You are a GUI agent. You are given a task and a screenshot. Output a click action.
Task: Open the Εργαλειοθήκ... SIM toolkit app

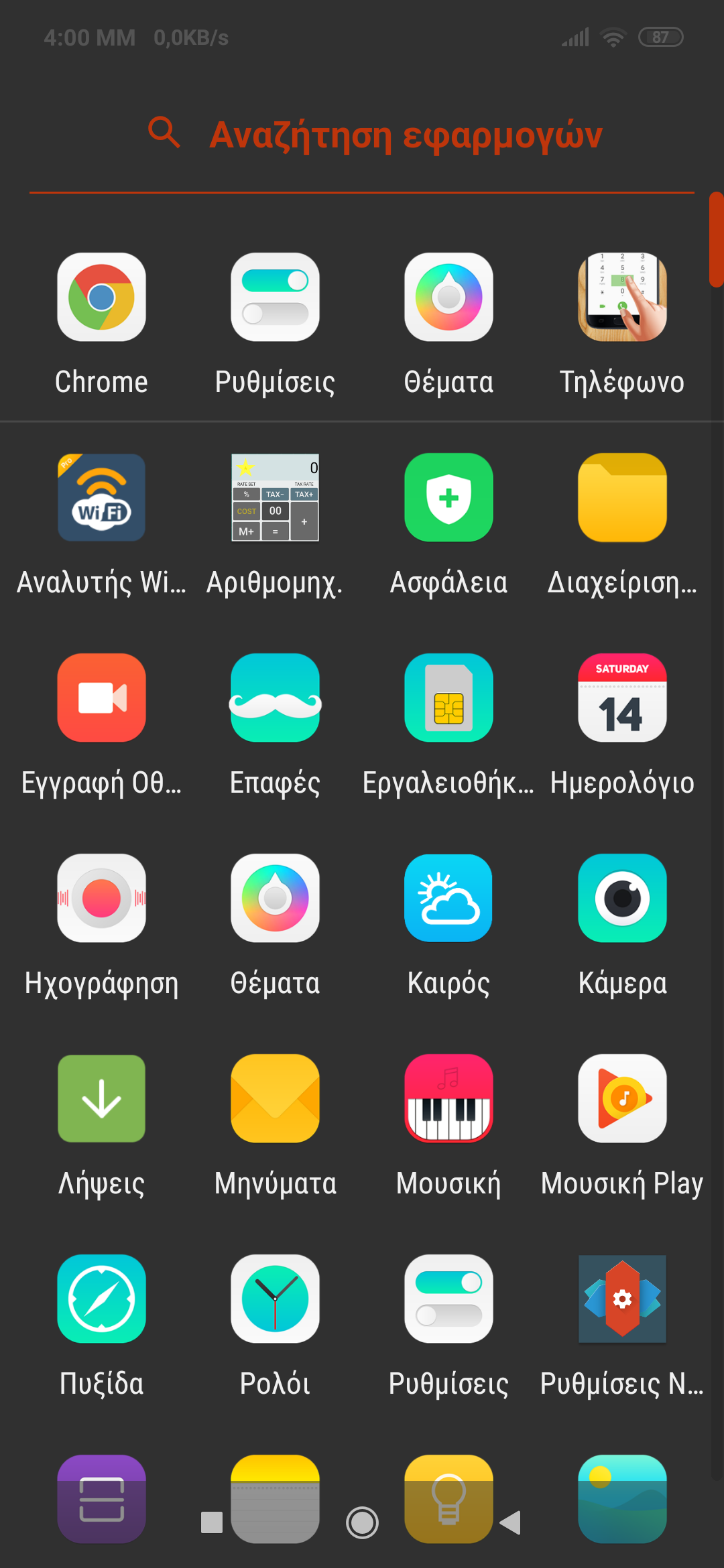[448, 698]
